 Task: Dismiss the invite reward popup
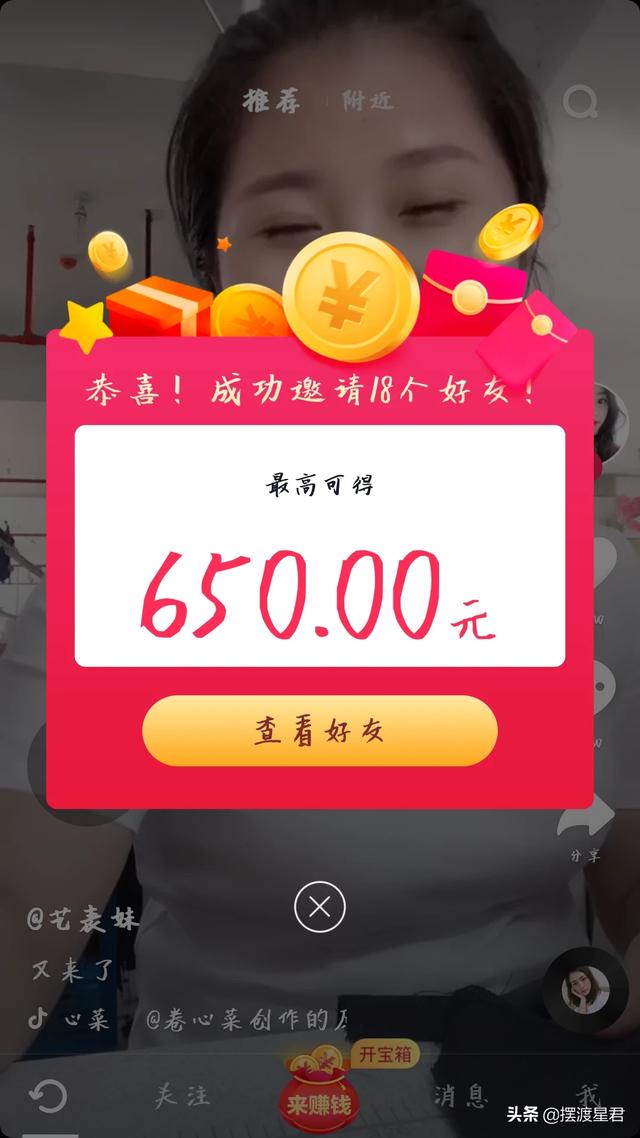[320, 907]
